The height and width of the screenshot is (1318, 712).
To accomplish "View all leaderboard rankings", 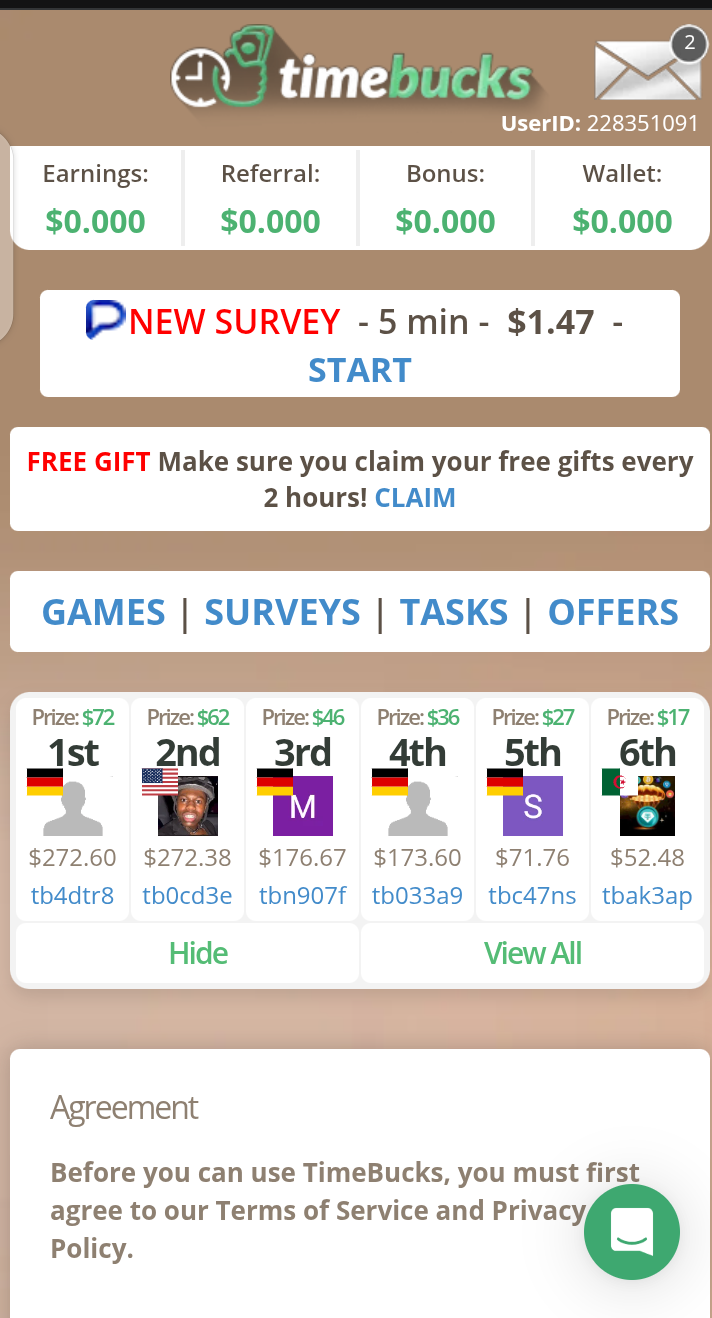I will point(532,953).
